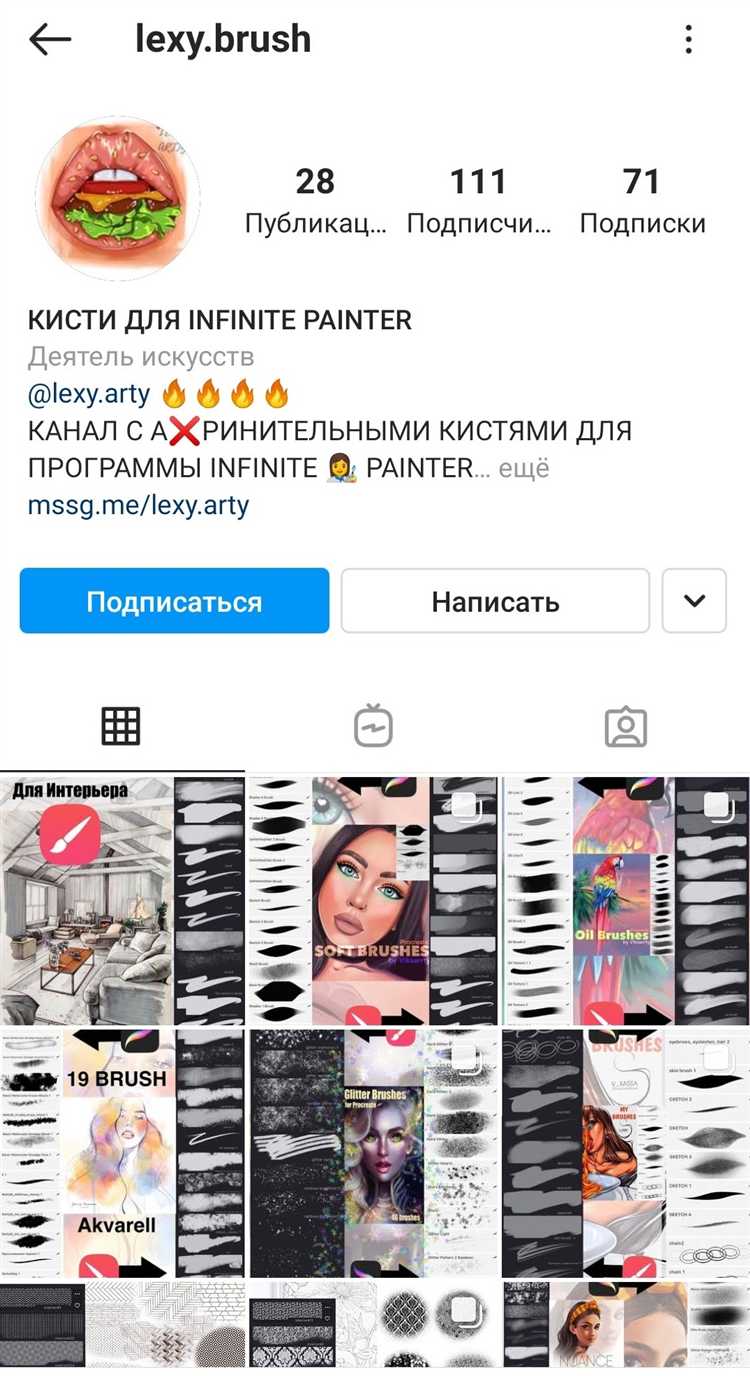This screenshot has height=1376, width=750.
Task: Message the account via Написать
Action: coord(495,601)
